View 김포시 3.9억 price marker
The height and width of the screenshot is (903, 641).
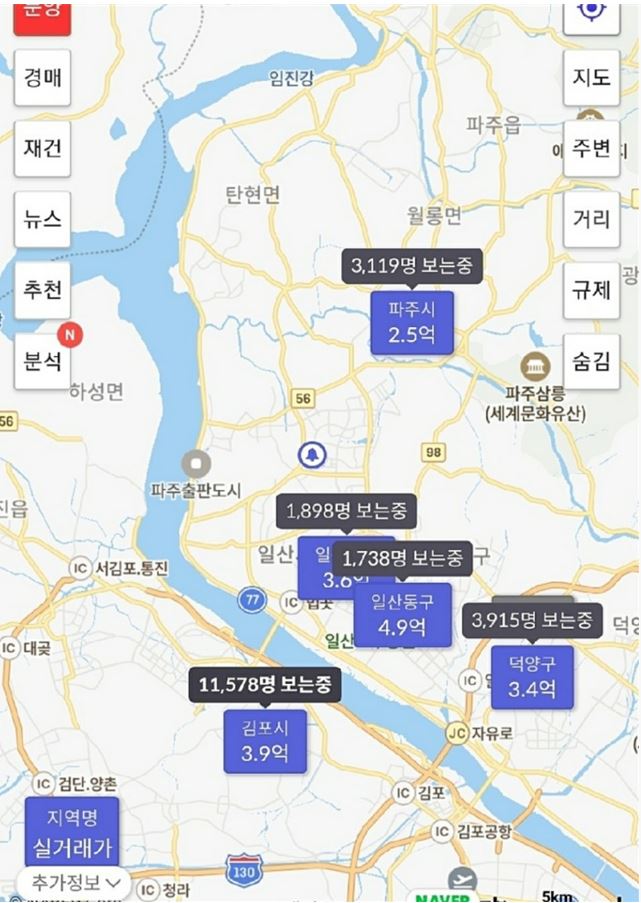point(265,741)
